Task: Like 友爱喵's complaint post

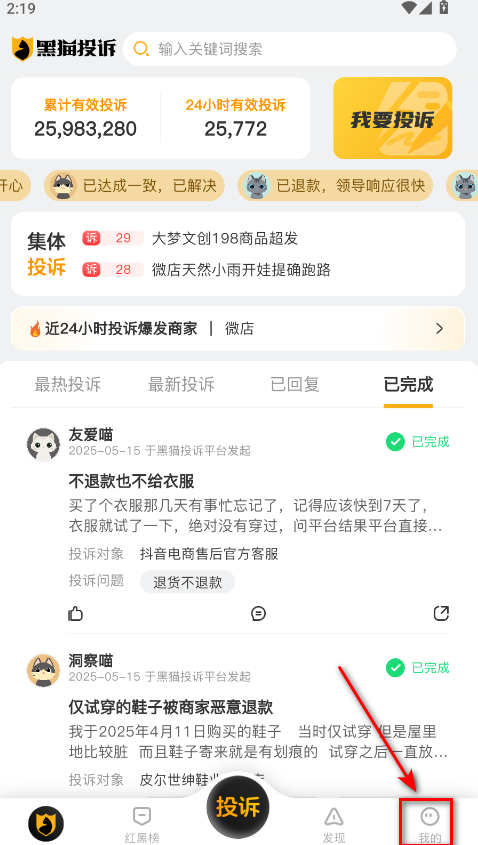Action: [x=75, y=613]
